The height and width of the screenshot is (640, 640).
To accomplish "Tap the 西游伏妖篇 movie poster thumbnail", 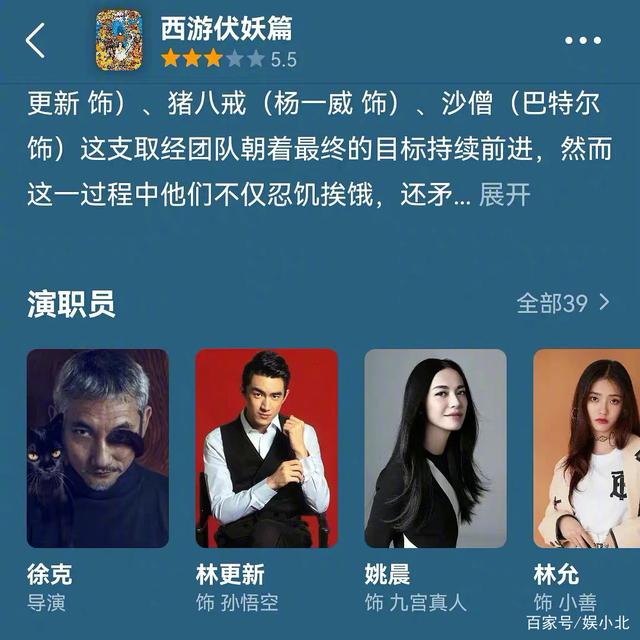I will [119, 41].
